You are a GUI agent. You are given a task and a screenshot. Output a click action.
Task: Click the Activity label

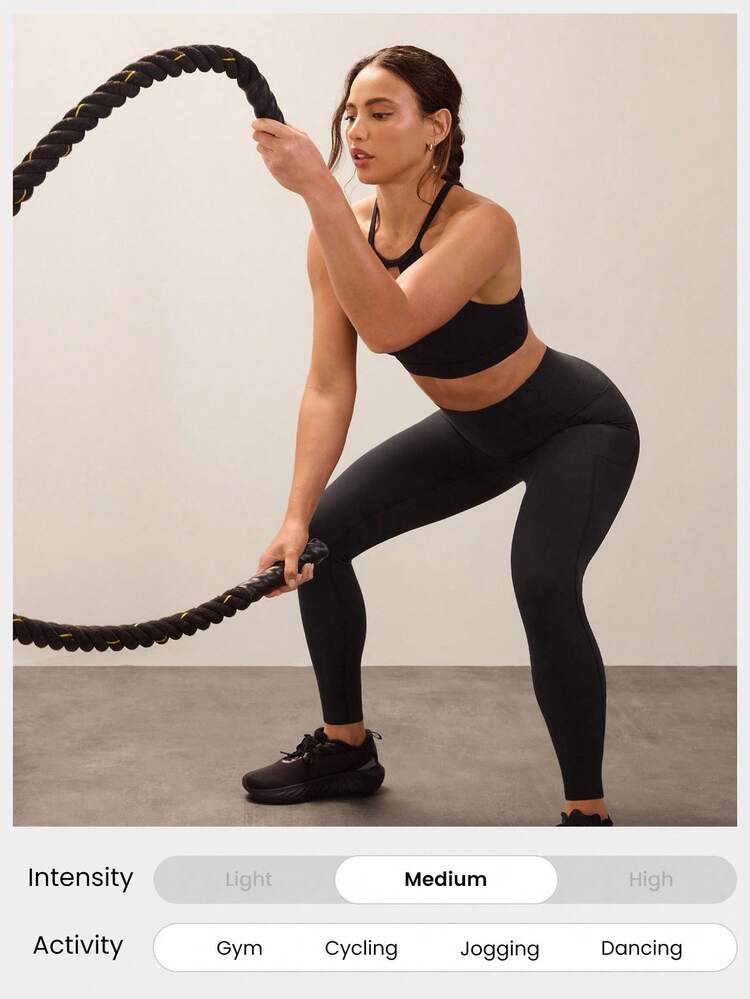tap(78, 944)
